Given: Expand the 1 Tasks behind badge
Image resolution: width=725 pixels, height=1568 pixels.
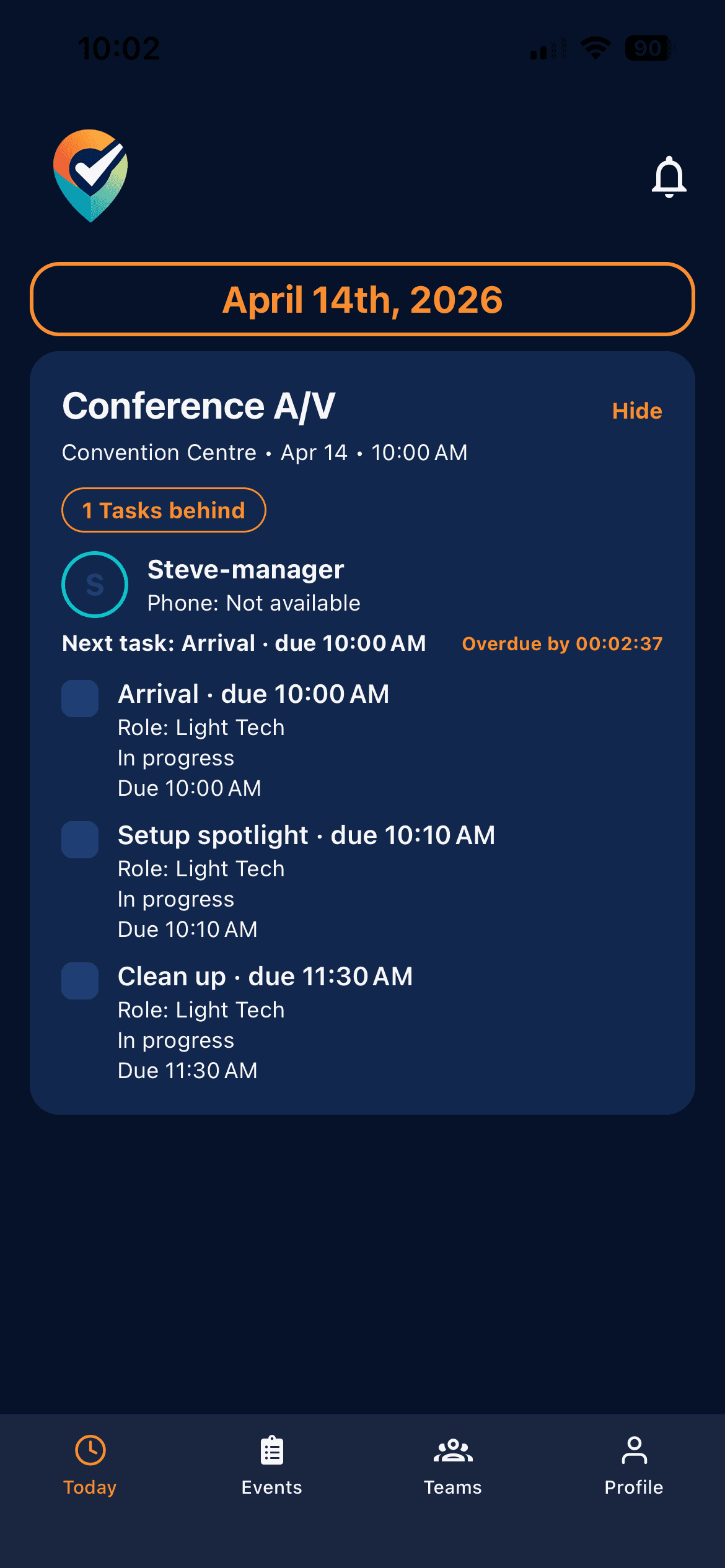Looking at the screenshot, I should point(164,510).
